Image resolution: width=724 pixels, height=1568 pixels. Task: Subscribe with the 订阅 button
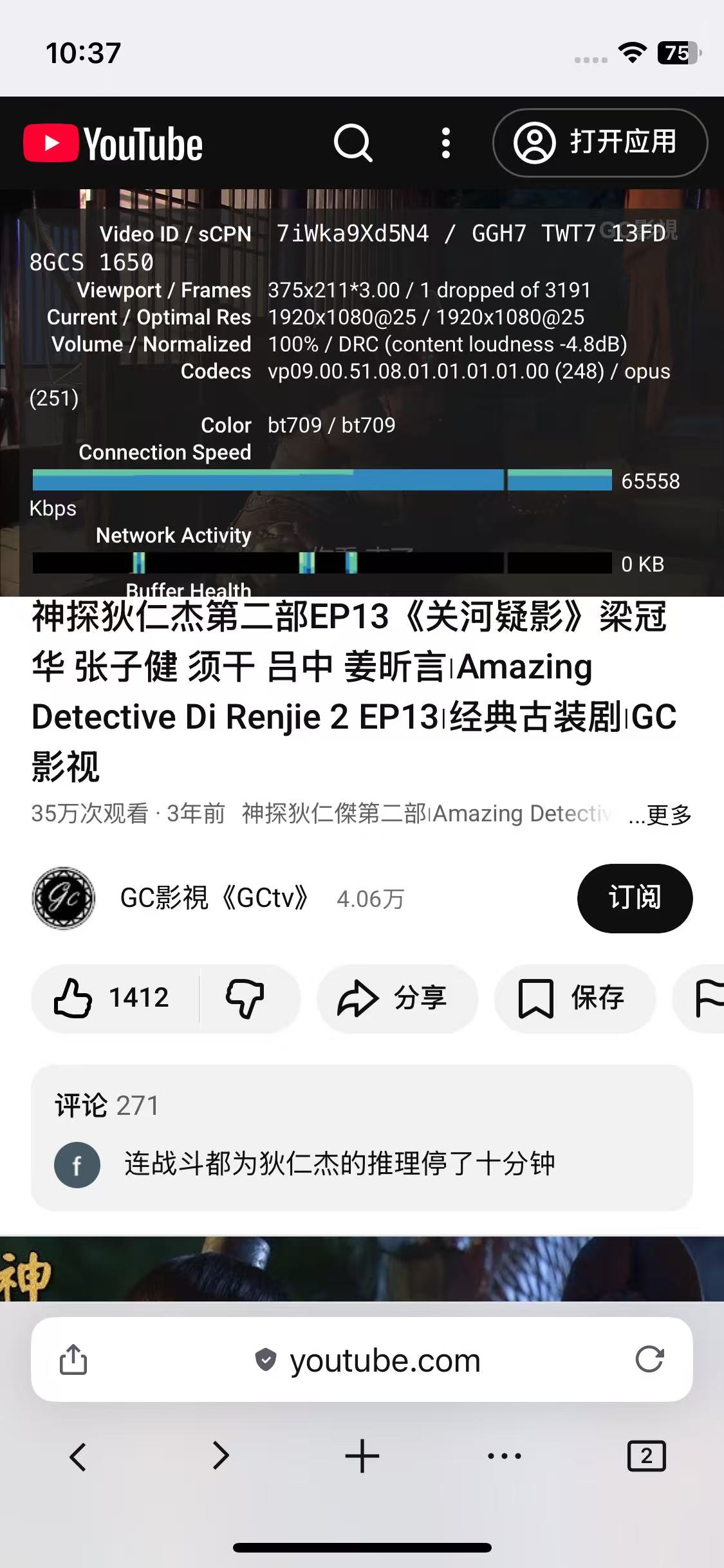pyautogui.click(x=635, y=898)
